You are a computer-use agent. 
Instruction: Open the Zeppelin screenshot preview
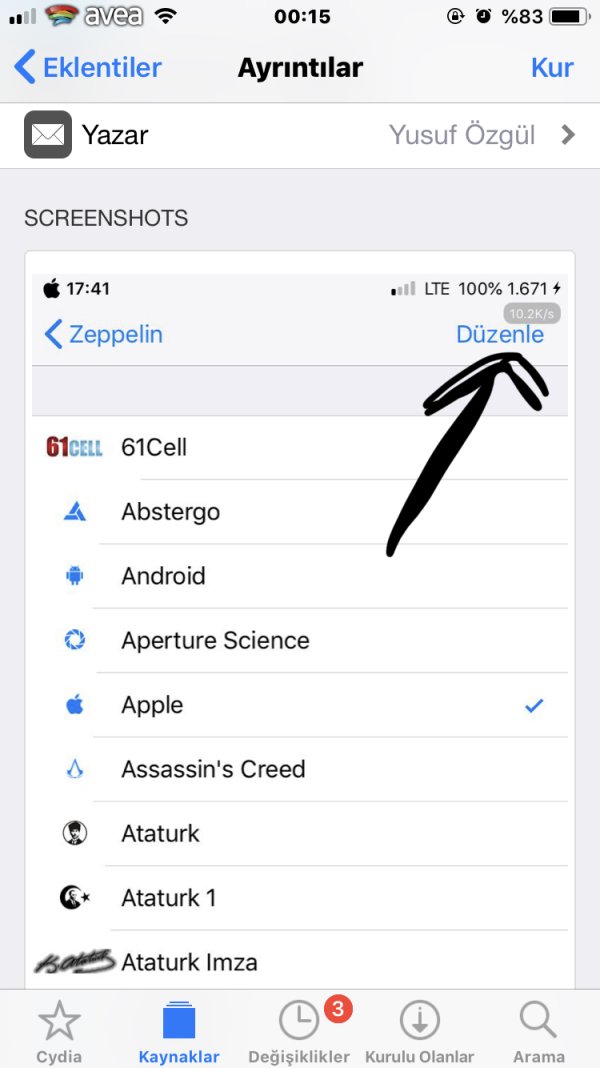[300, 620]
